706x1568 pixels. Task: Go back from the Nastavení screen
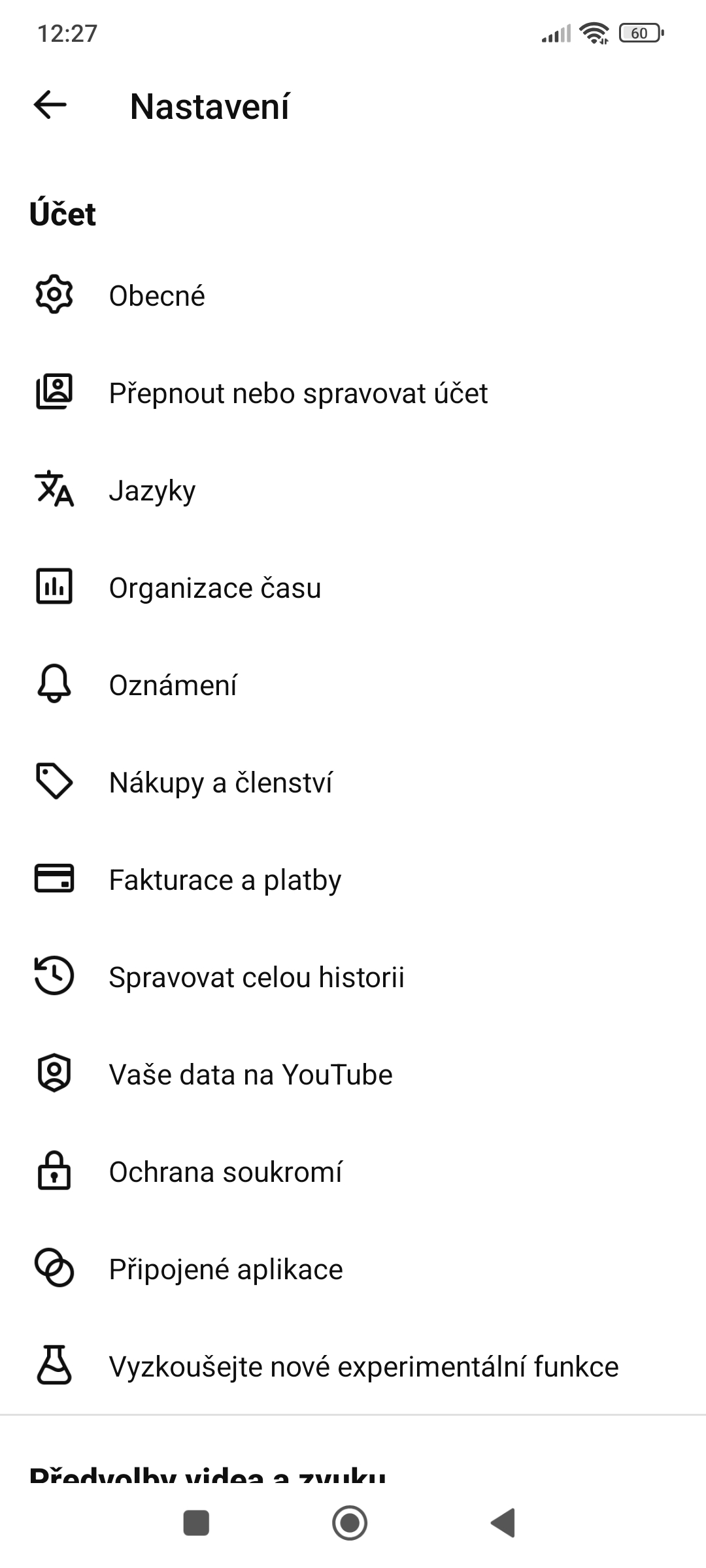point(50,105)
